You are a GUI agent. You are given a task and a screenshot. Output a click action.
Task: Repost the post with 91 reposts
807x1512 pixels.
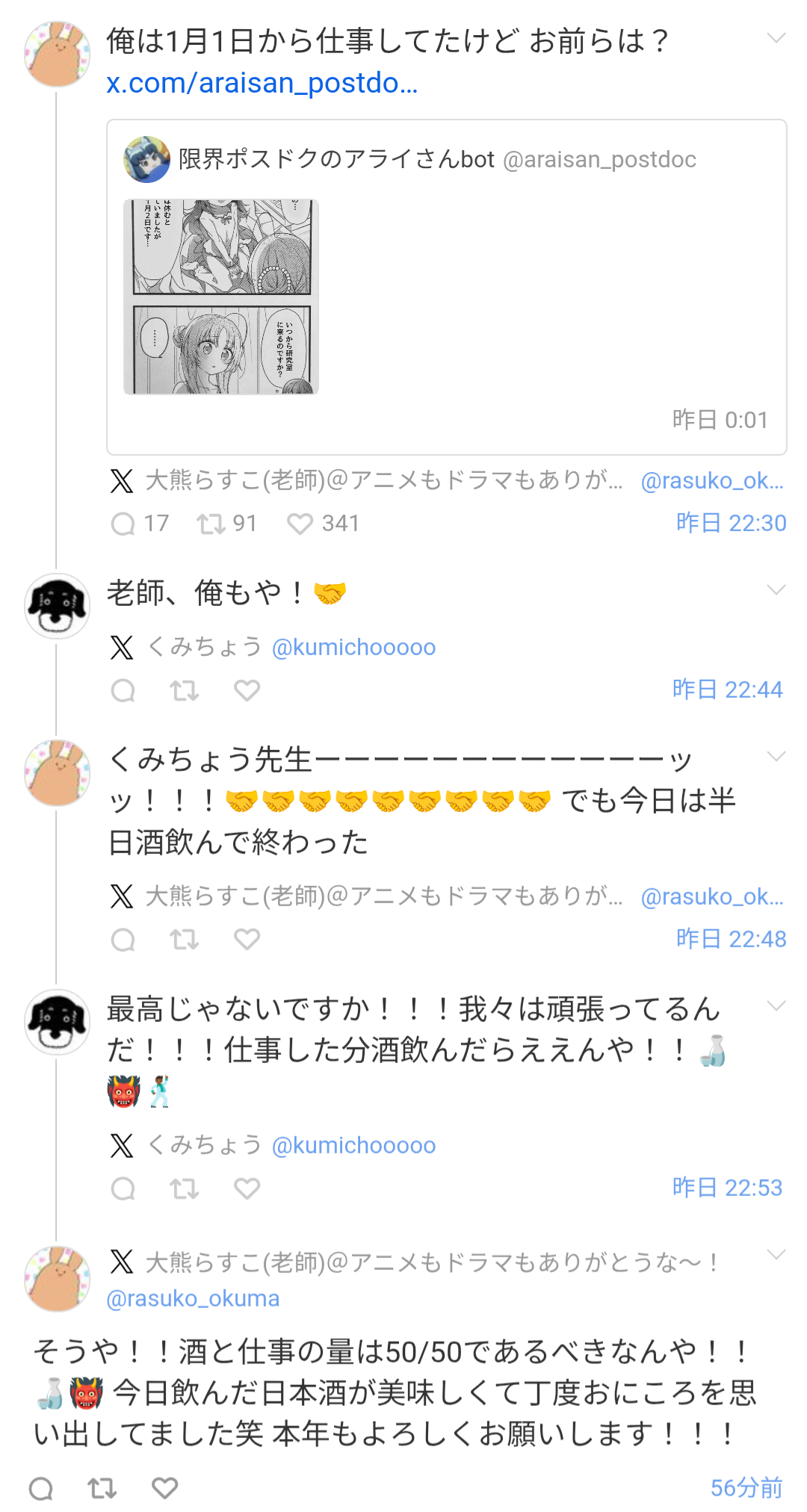[211, 524]
